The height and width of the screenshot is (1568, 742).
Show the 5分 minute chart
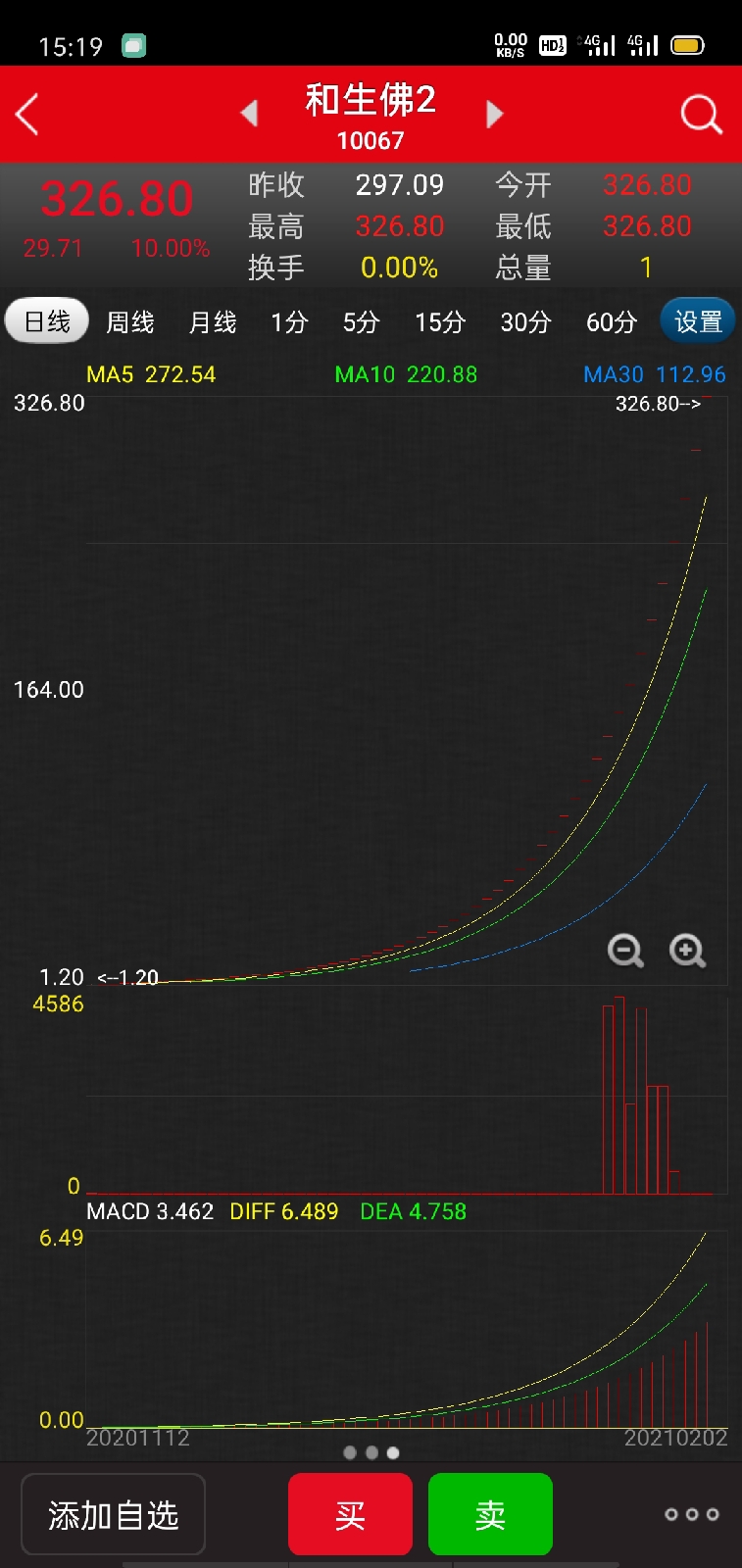(x=361, y=321)
